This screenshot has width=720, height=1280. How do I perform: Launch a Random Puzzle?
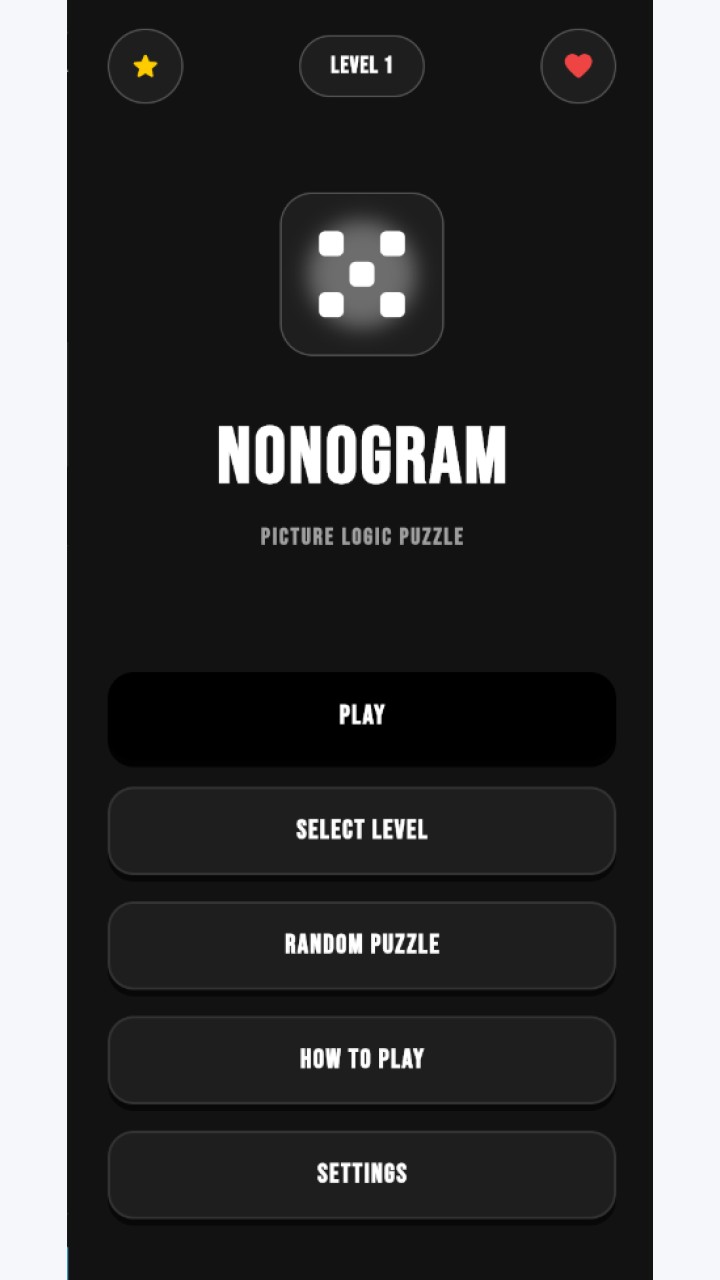(x=362, y=946)
